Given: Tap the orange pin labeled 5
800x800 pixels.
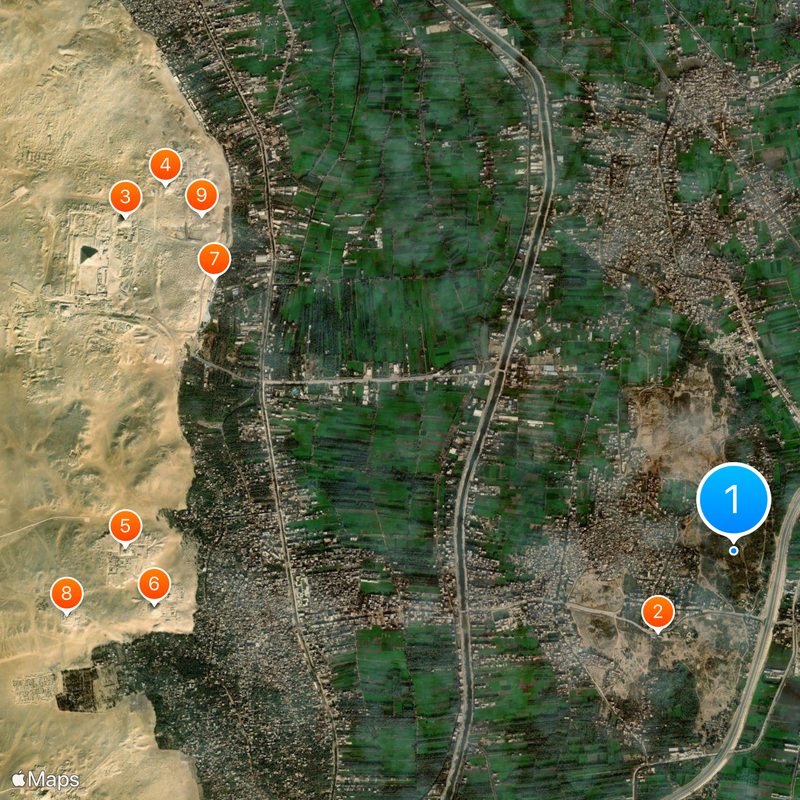Looking at the screenshot, I should 125,526.
